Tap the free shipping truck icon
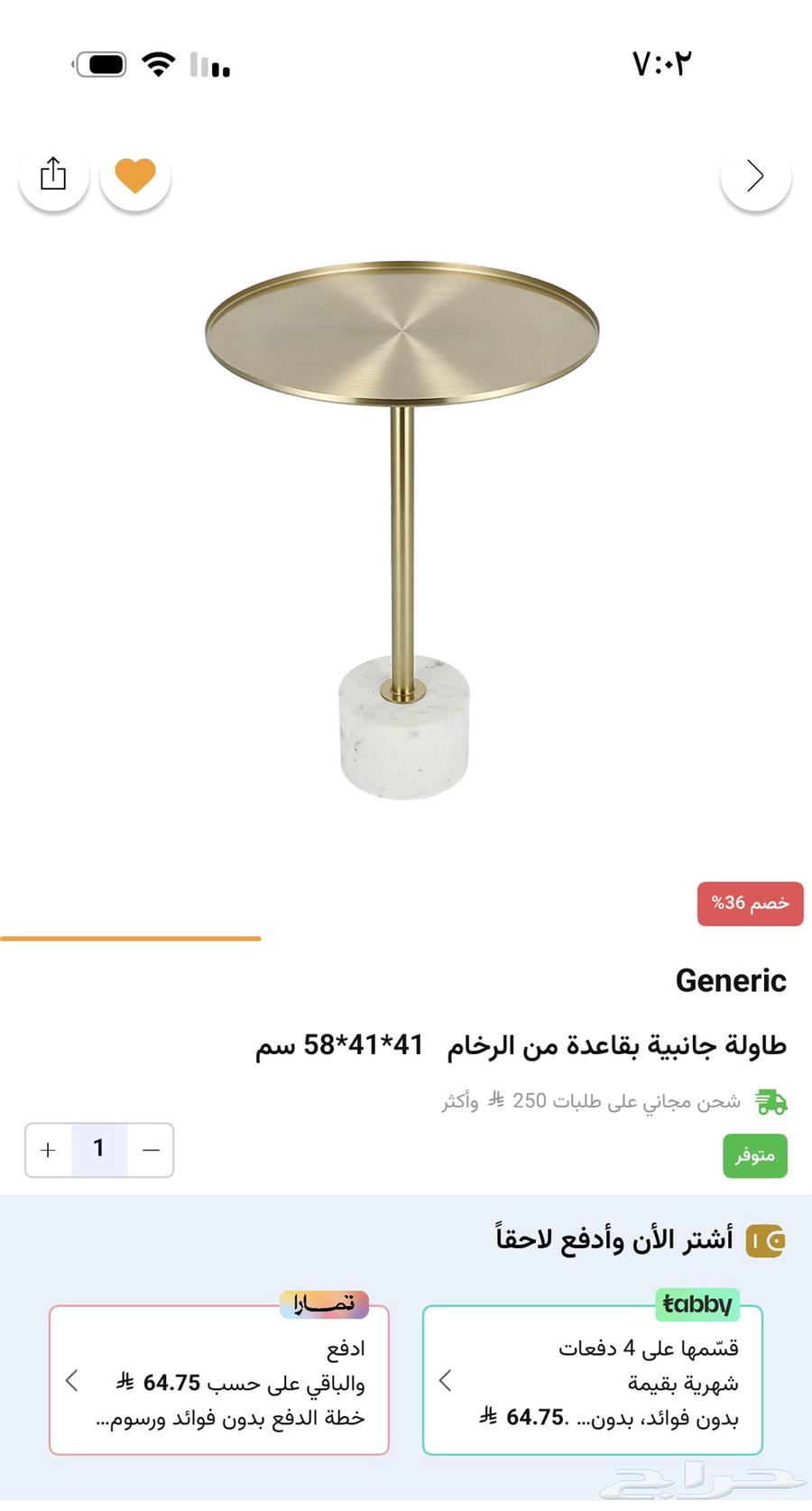The width and height of the screenshot is (812, 1511). pos(771,1101)
